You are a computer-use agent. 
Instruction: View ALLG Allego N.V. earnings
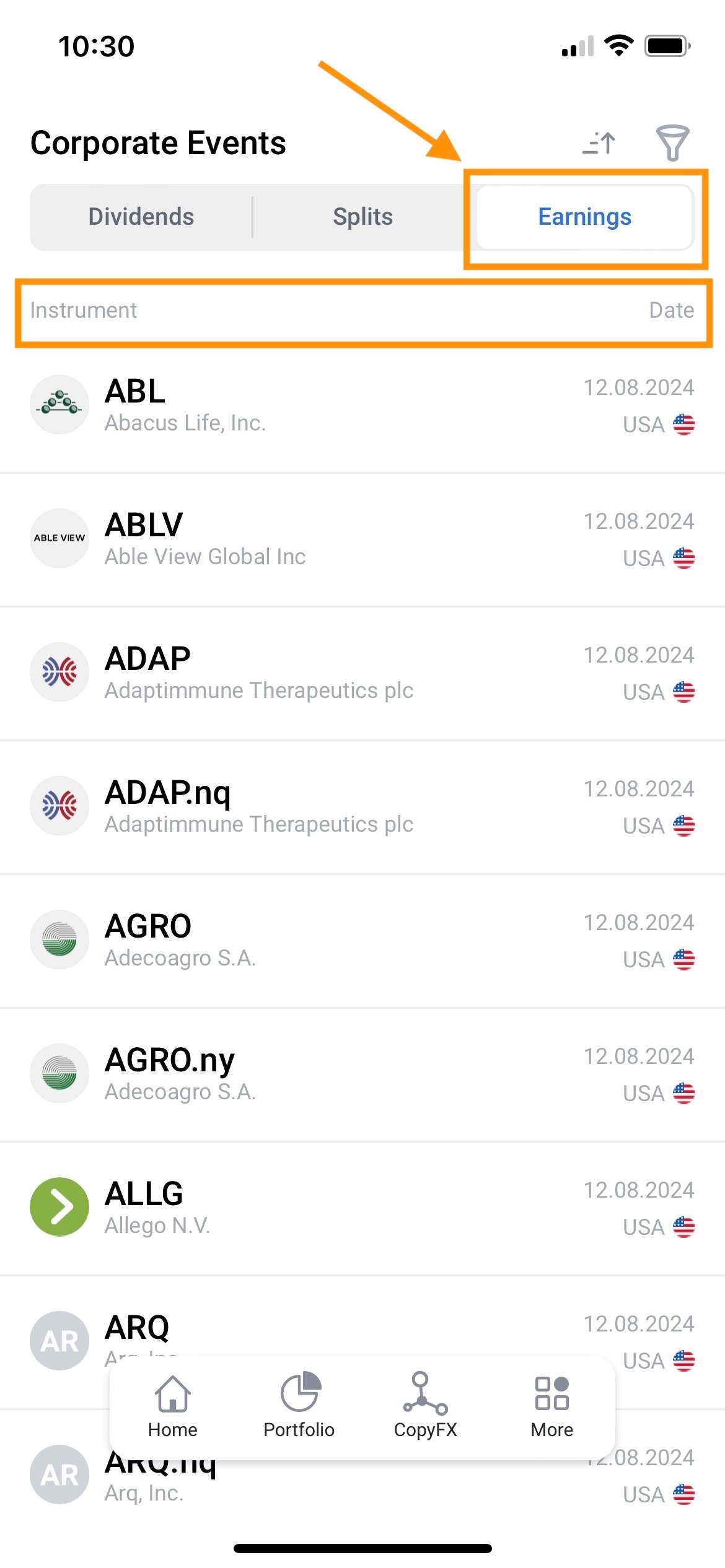coord(362,1208)
